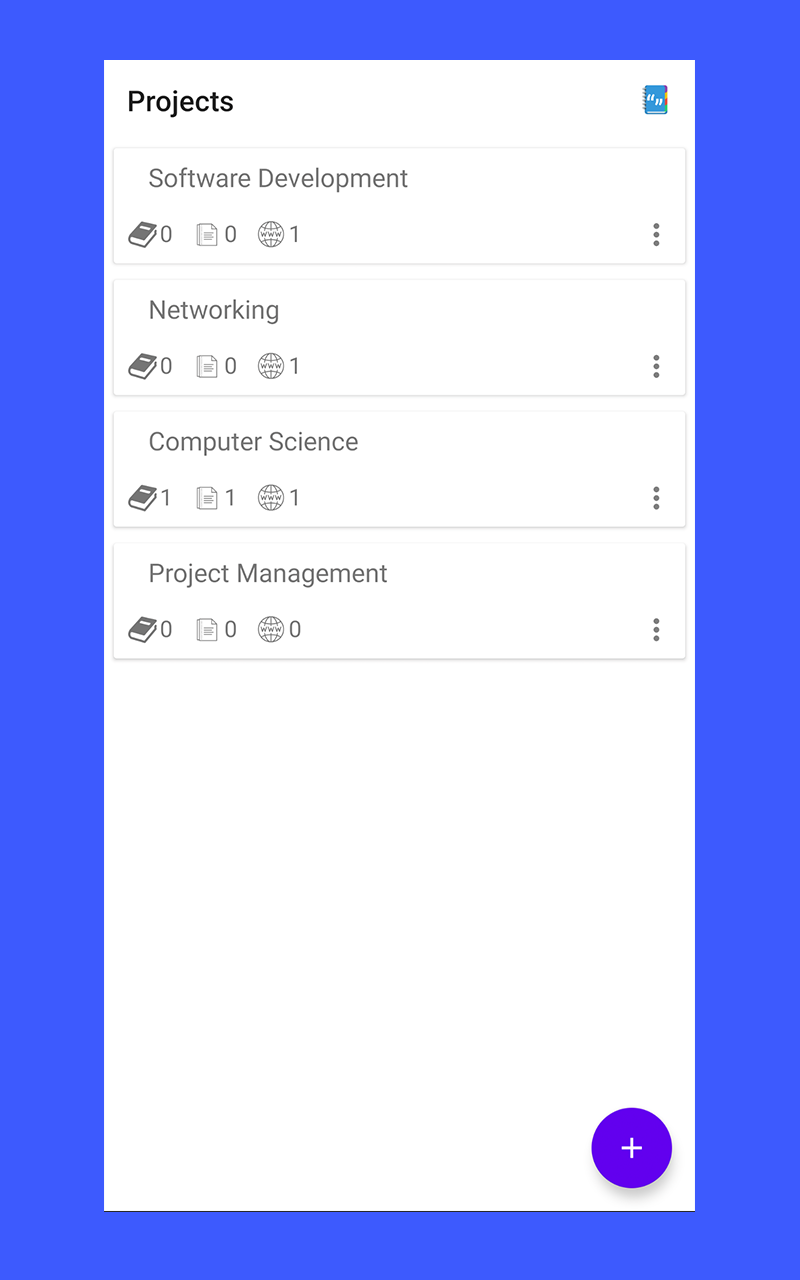Click the www globe icon on Project Management card

point(270,629)
